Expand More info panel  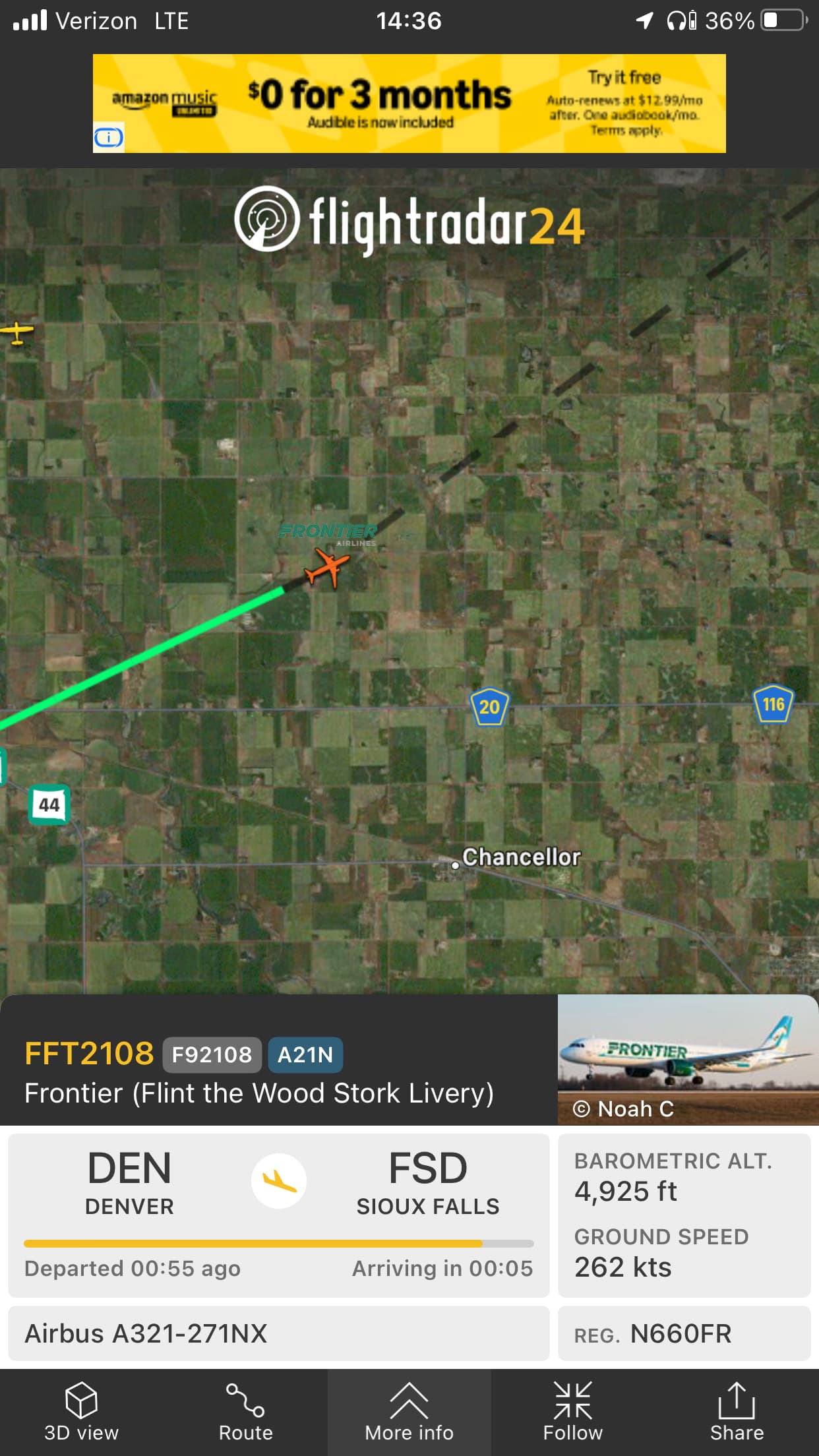(x=409, y=1412)
